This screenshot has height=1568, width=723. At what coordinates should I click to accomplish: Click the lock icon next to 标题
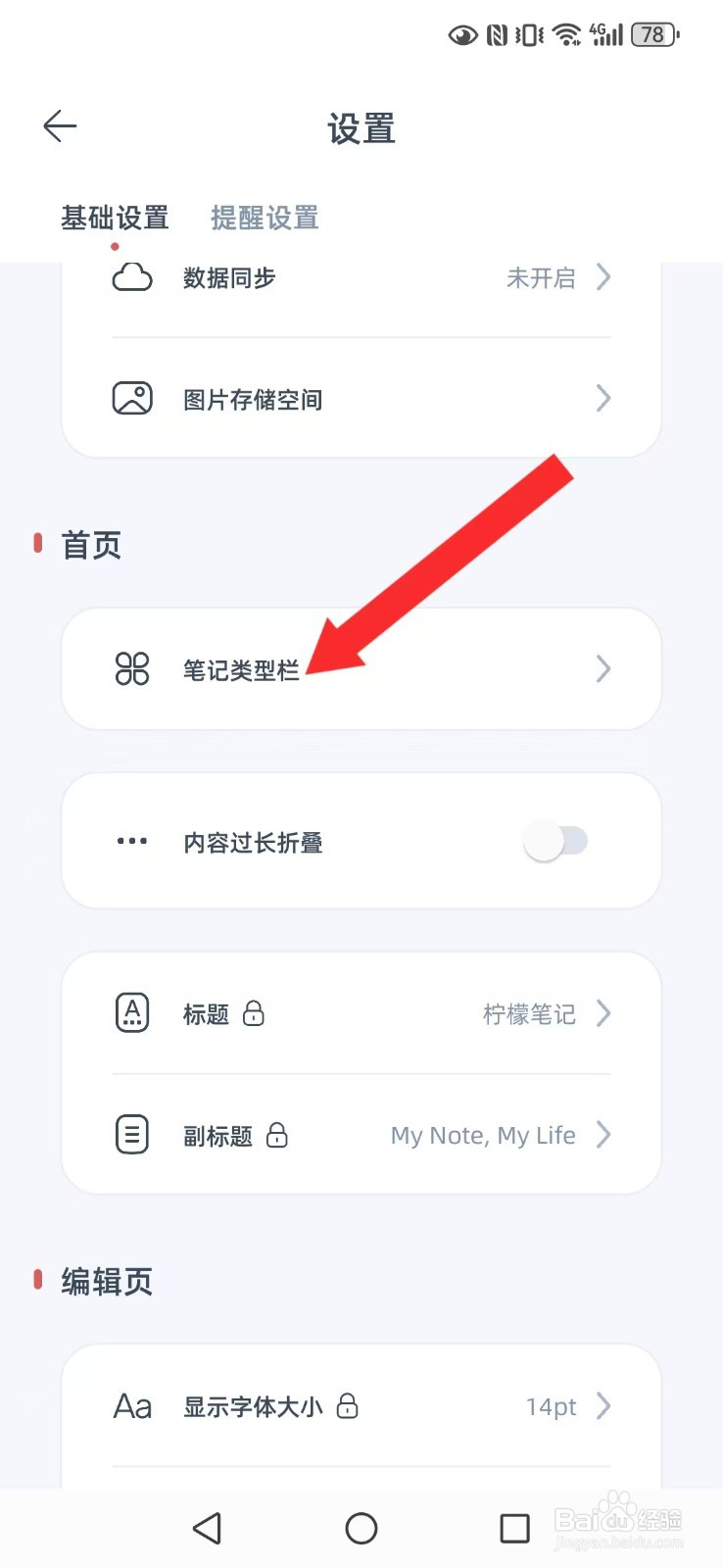[254, 1014]
